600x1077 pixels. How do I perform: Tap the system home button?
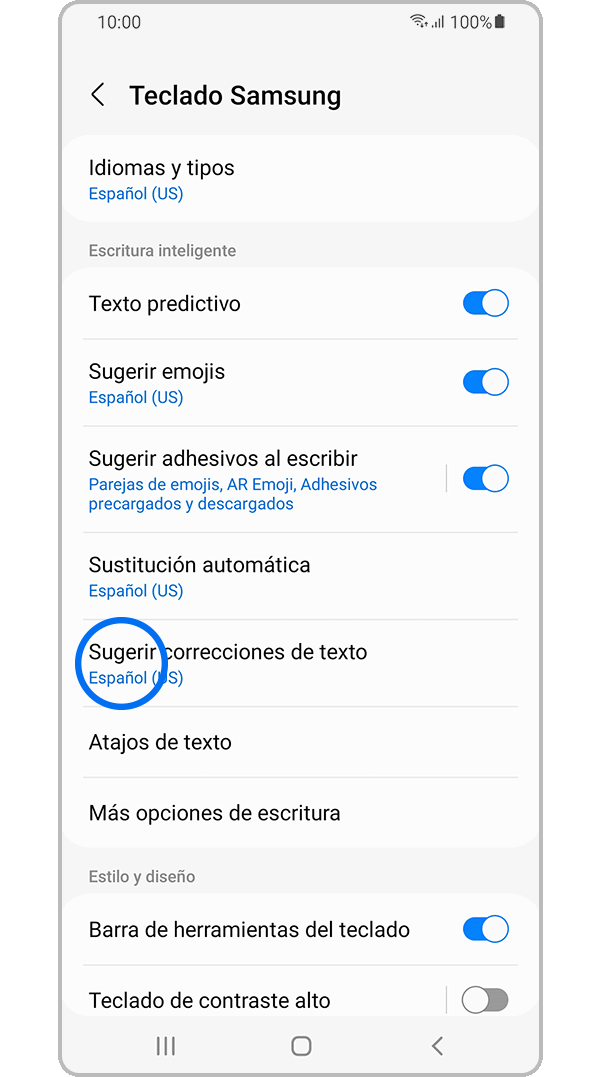click(301, 1046)
